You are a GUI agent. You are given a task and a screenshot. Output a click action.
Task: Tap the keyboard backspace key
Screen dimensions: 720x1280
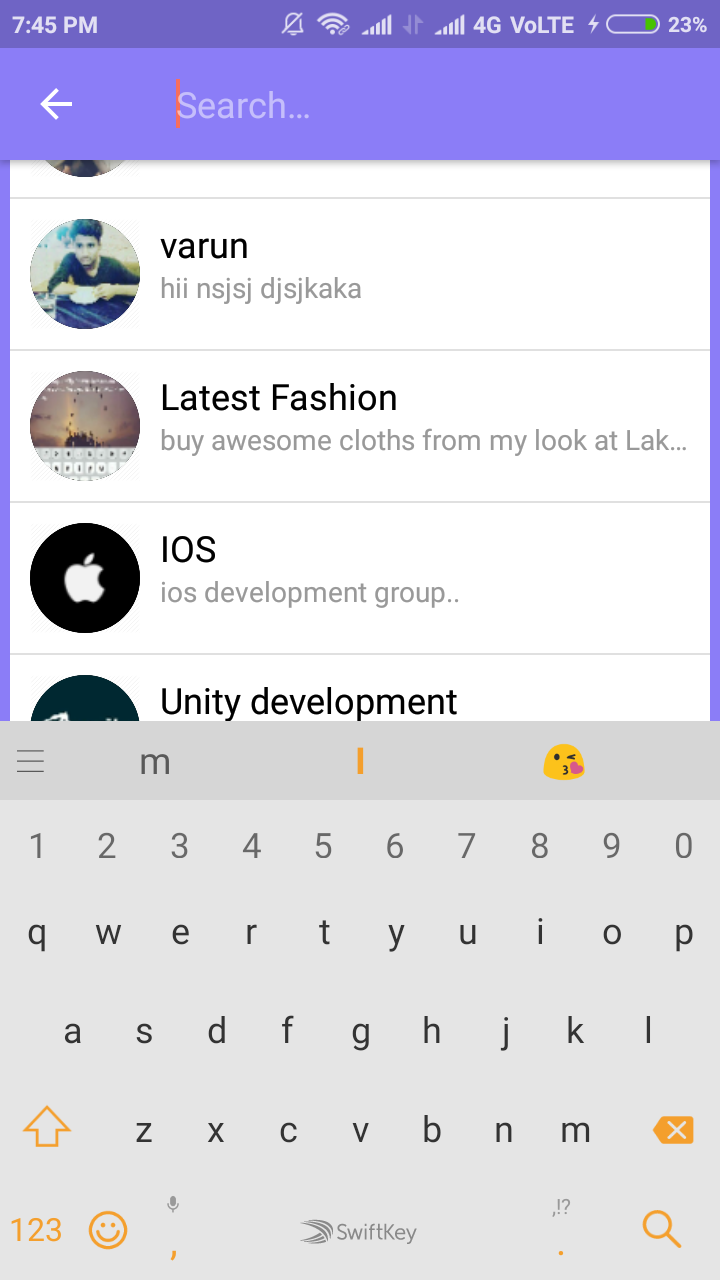pos(673,1130)
